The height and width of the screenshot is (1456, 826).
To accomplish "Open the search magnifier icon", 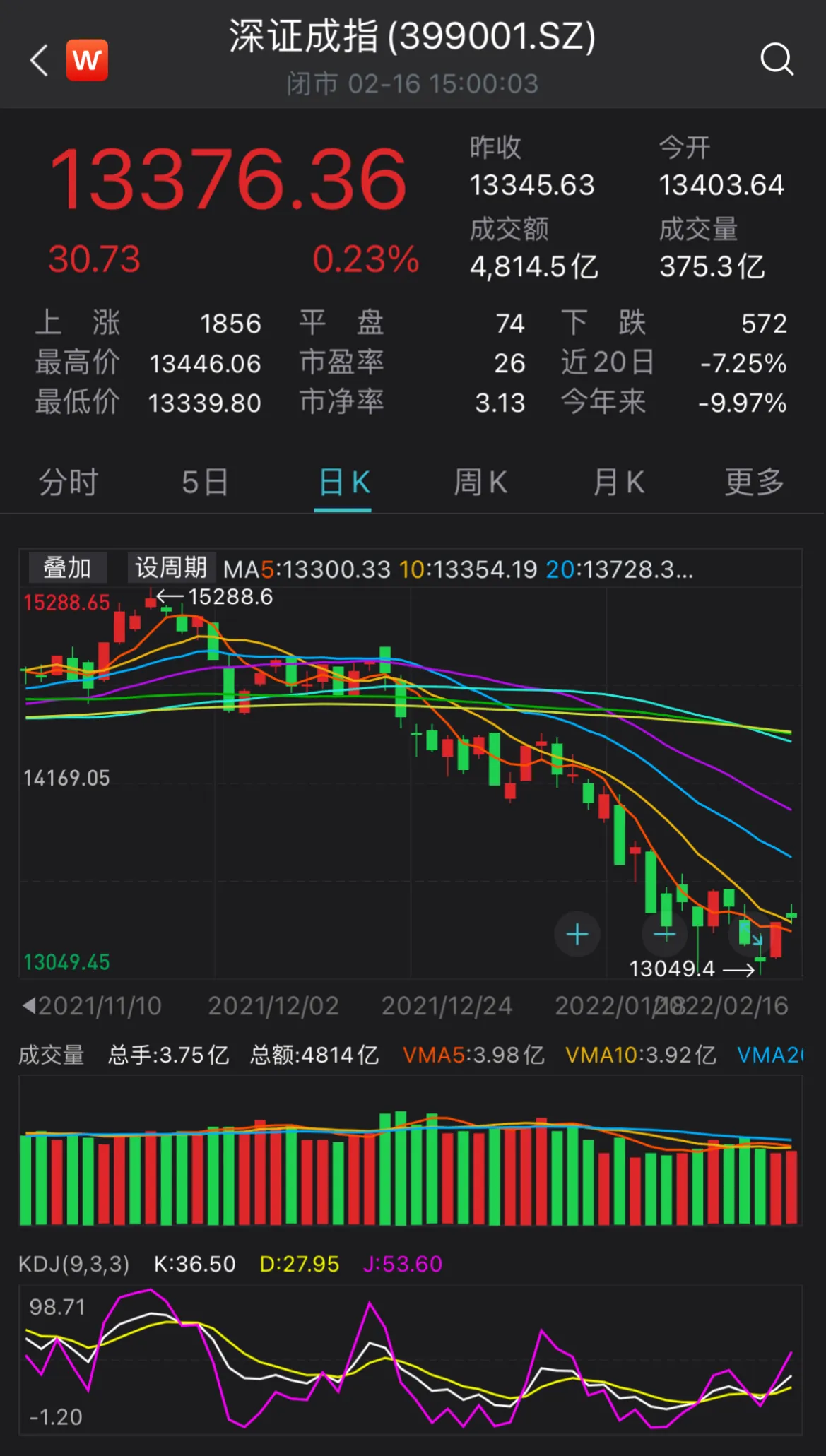I will [x=776, y=59].
